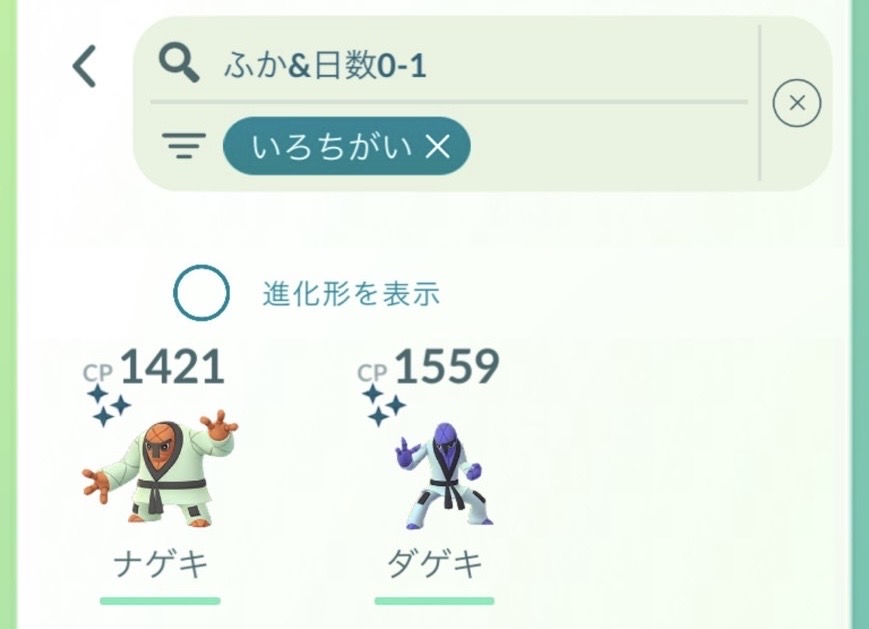
Task: Open the filter options icon
Action: [184, 147]
